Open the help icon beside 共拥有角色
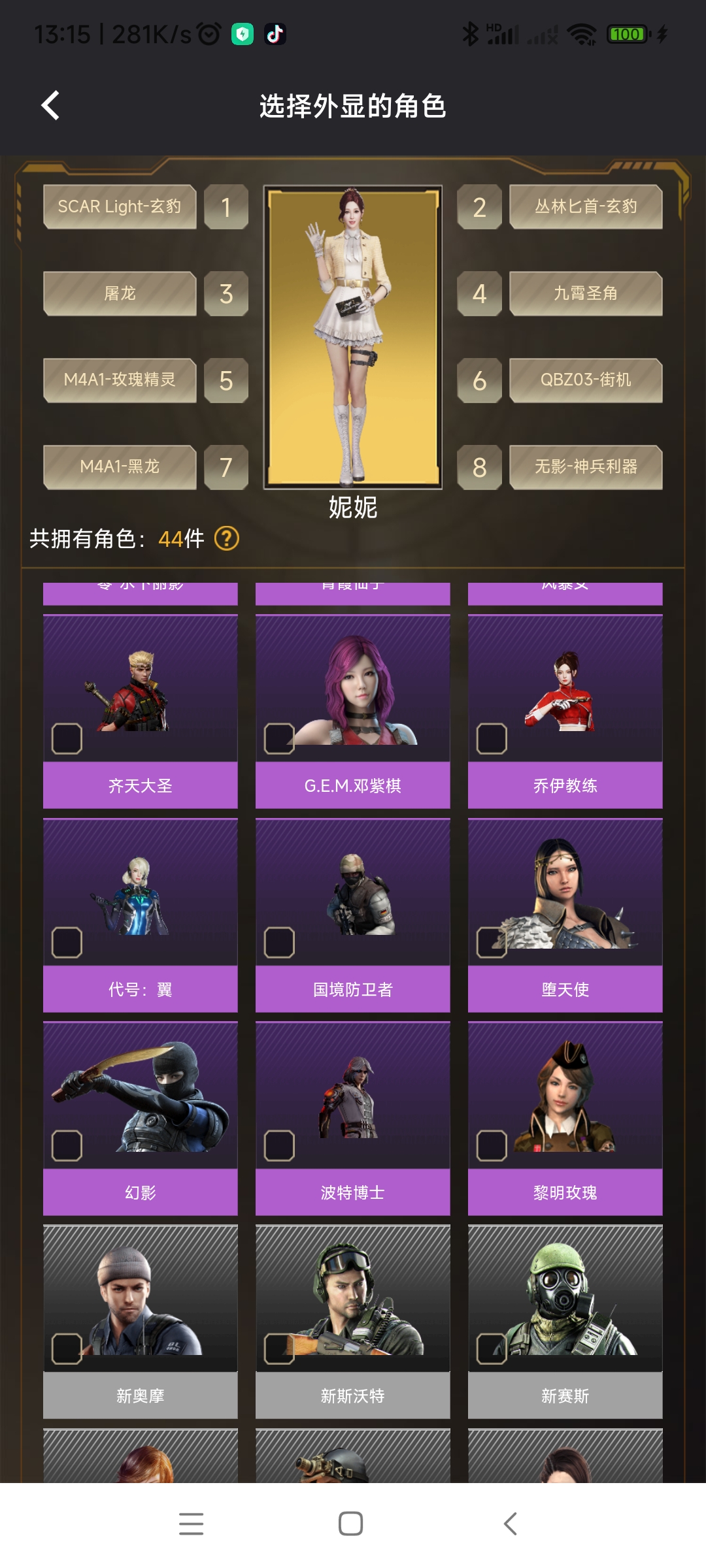 (227, 539)
